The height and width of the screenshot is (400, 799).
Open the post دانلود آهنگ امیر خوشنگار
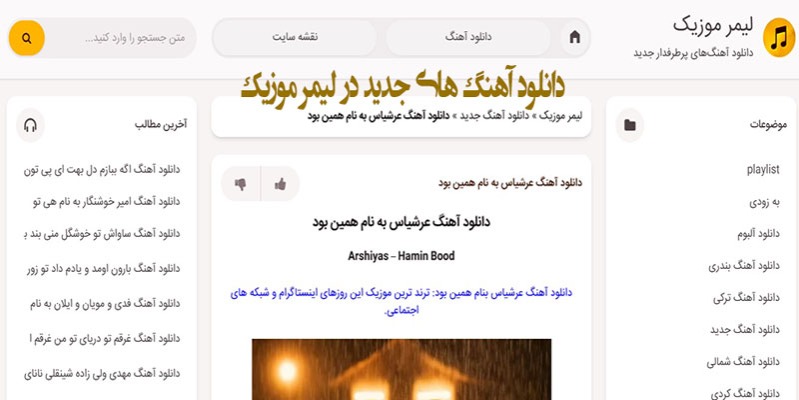pyautogui.click(x=100, y=201)
